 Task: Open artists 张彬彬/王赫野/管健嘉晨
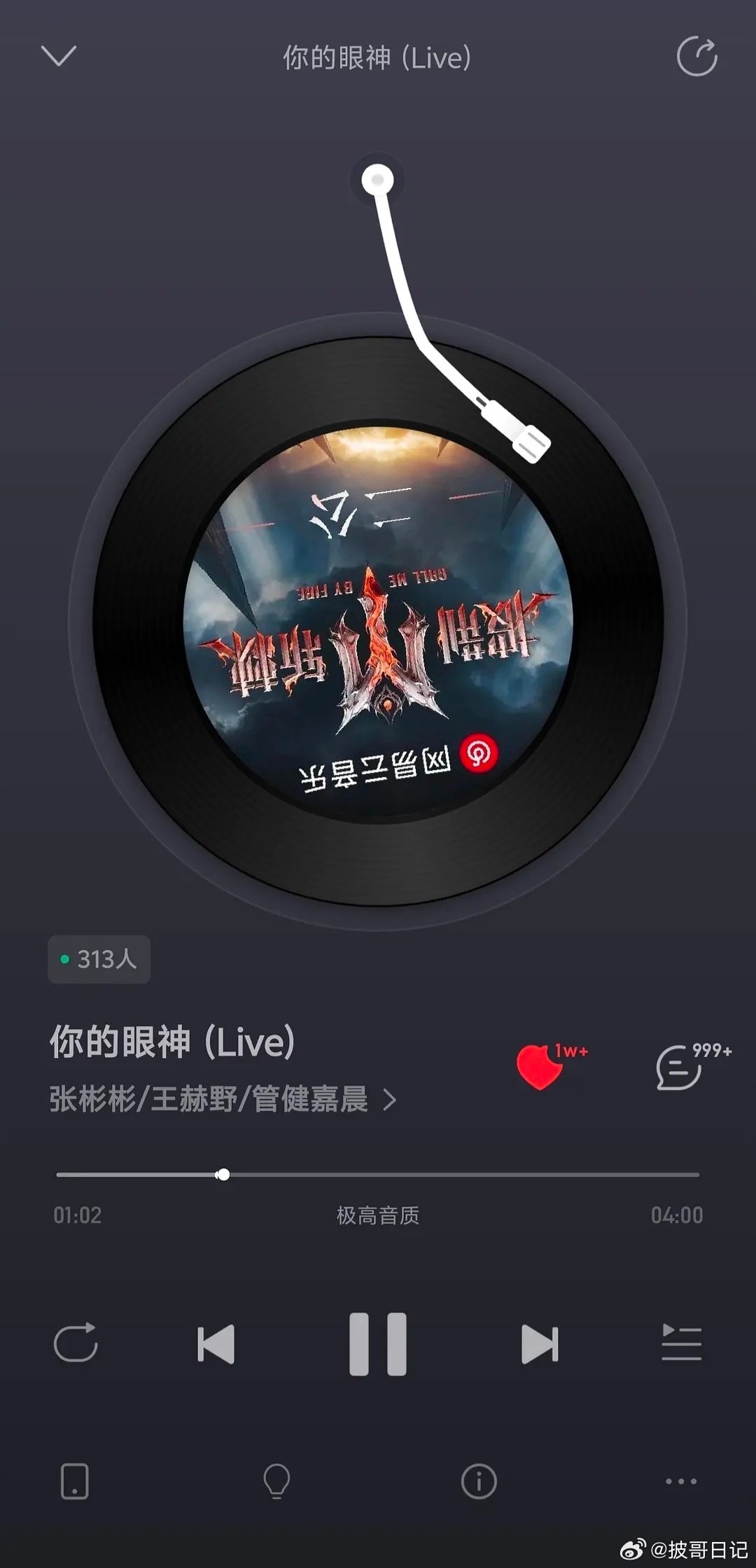(x=223, y=1099)
